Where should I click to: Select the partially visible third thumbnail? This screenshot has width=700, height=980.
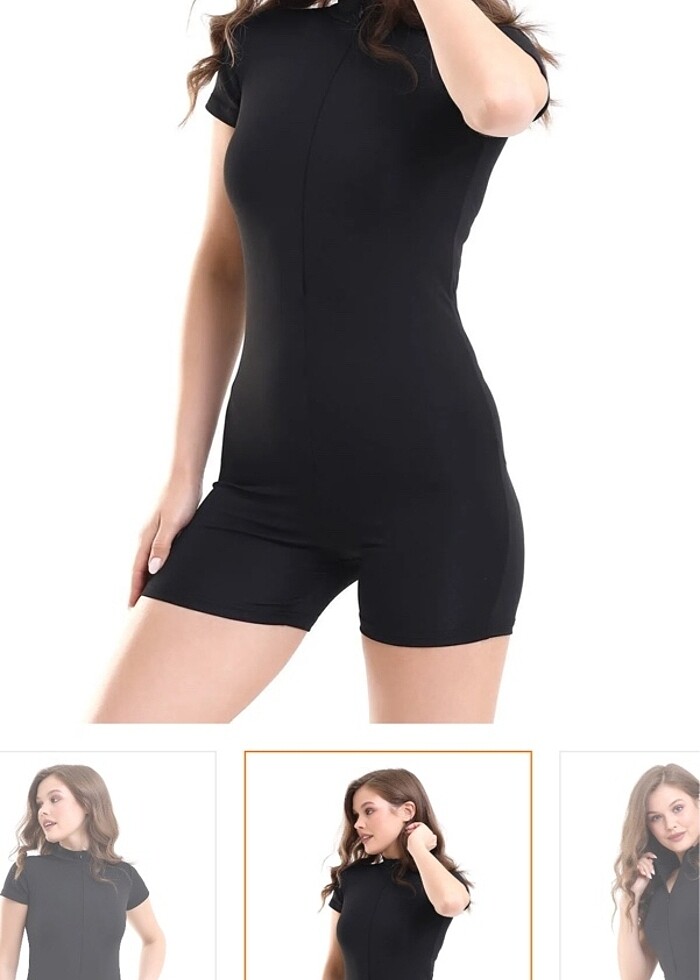(632, 865)
